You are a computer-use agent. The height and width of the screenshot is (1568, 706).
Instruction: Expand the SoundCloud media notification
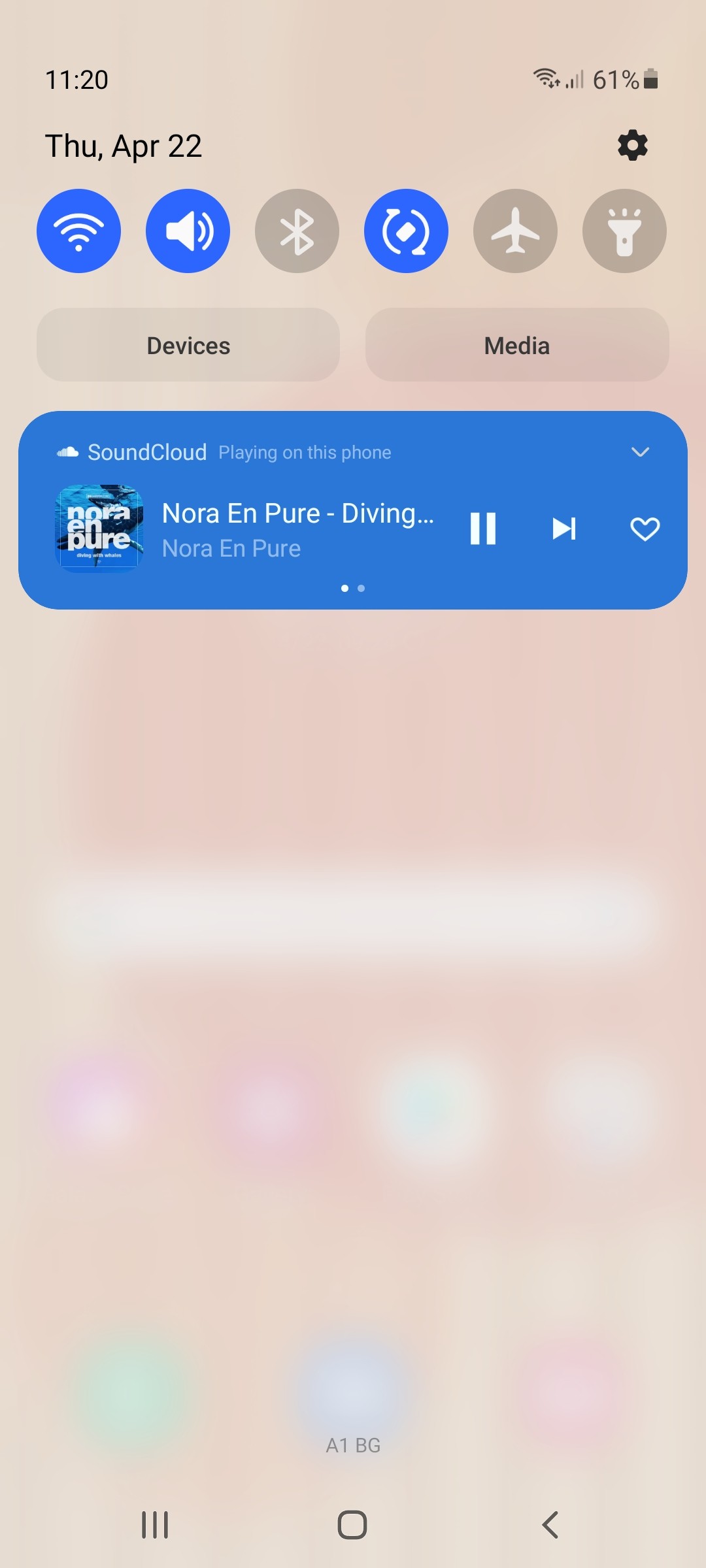[x=640, y=451]
